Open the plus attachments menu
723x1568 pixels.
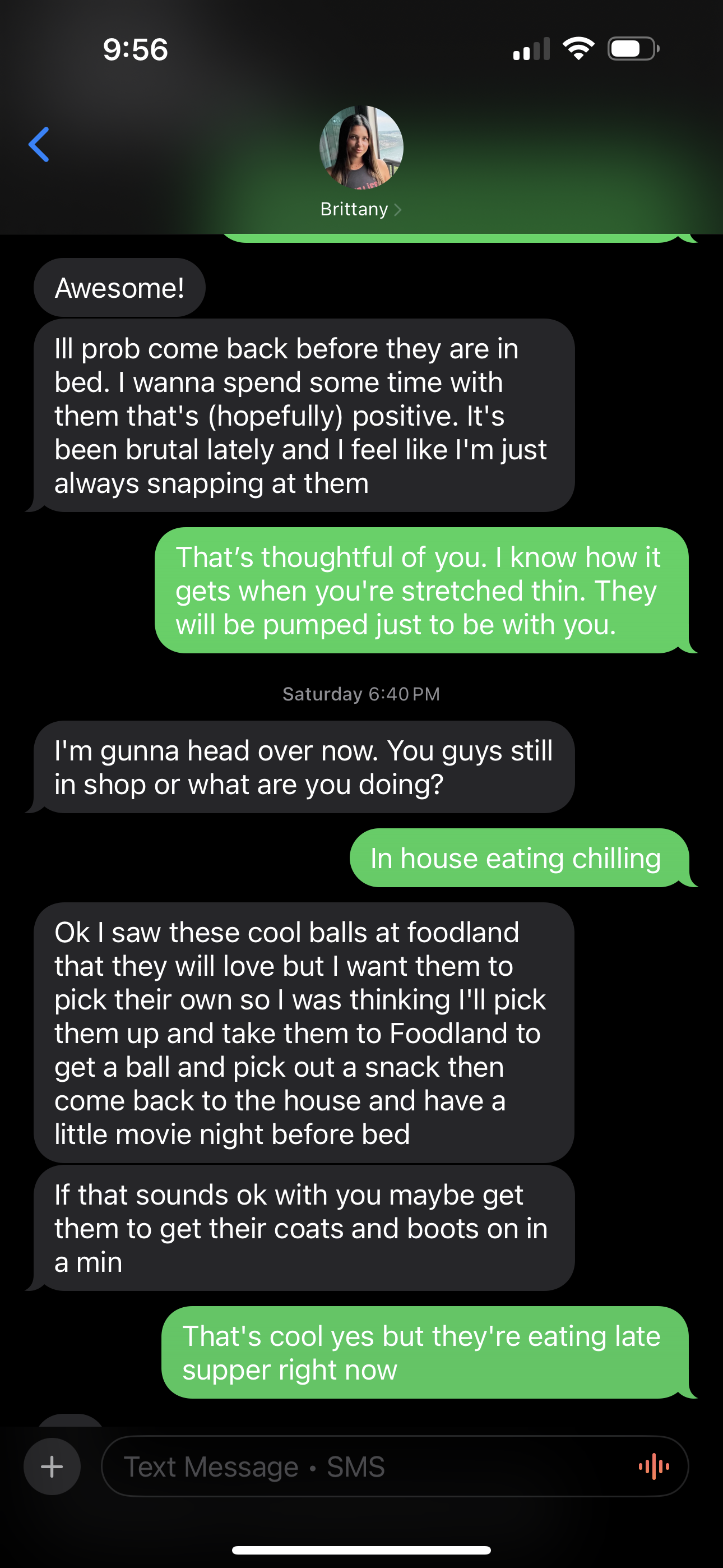(x=52, y=1466)
